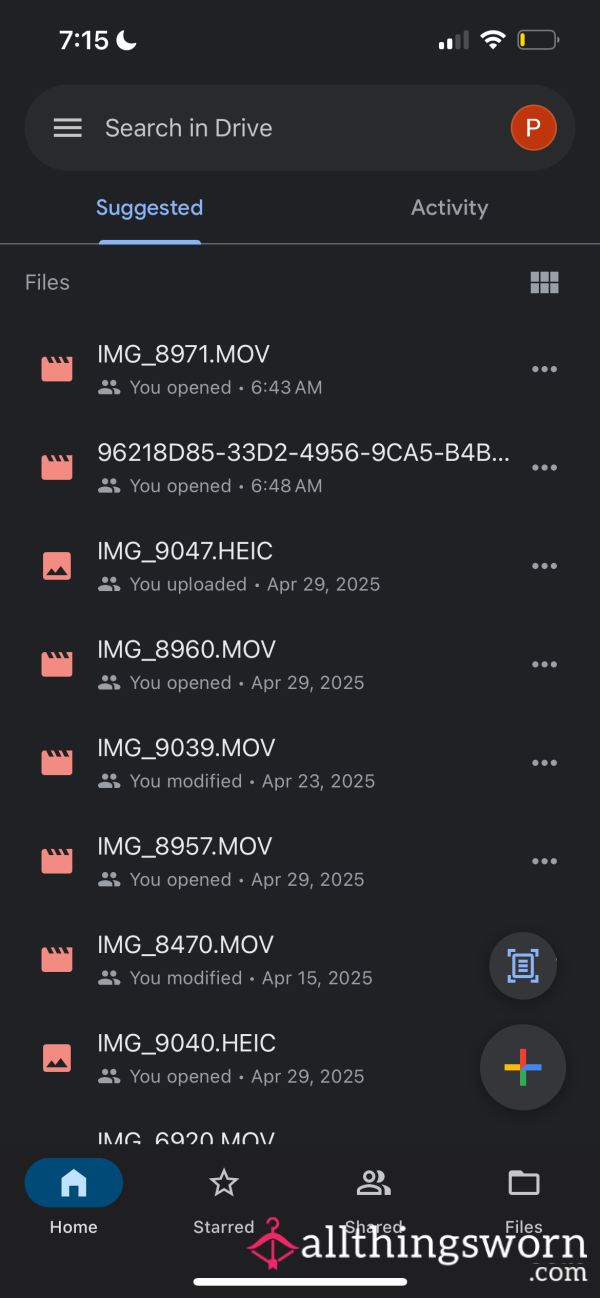Scan a document with the scan button
Screen dimensions: 600x1298
[x=523, y=966]
